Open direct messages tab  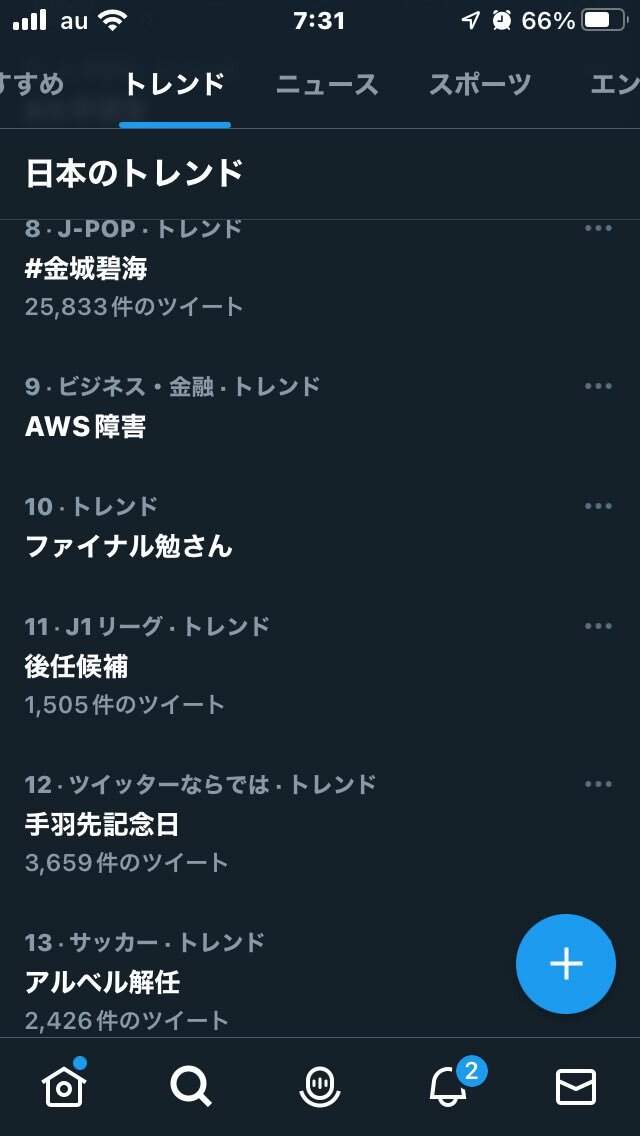[576, 1086]
